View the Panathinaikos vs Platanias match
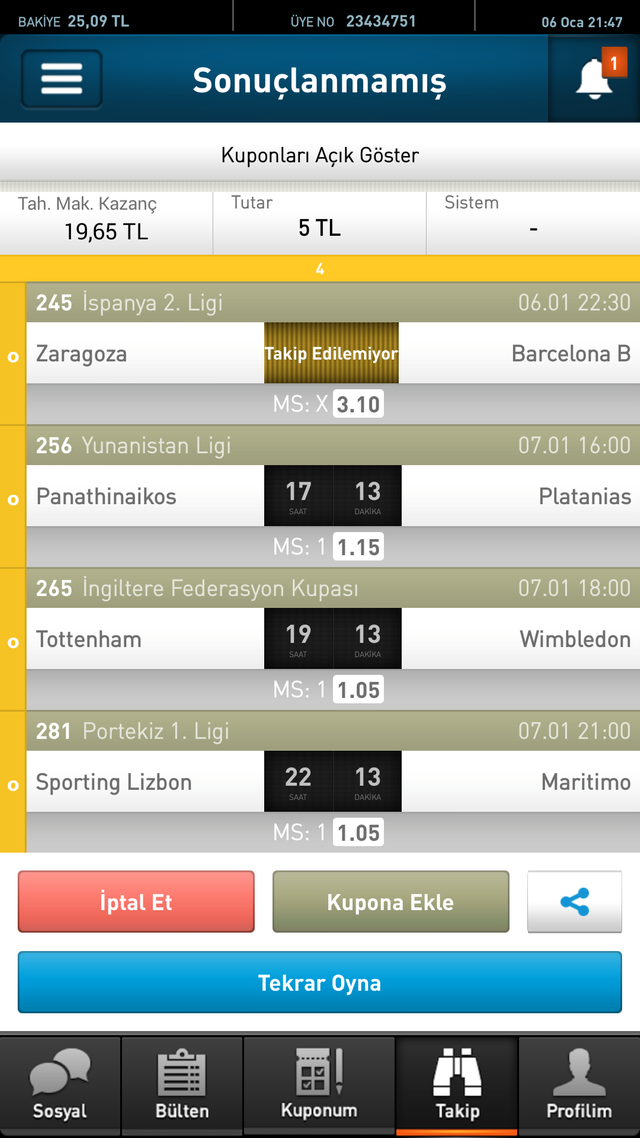The height and width of the screenshot is (1138, 640). (x=330, y=496)
